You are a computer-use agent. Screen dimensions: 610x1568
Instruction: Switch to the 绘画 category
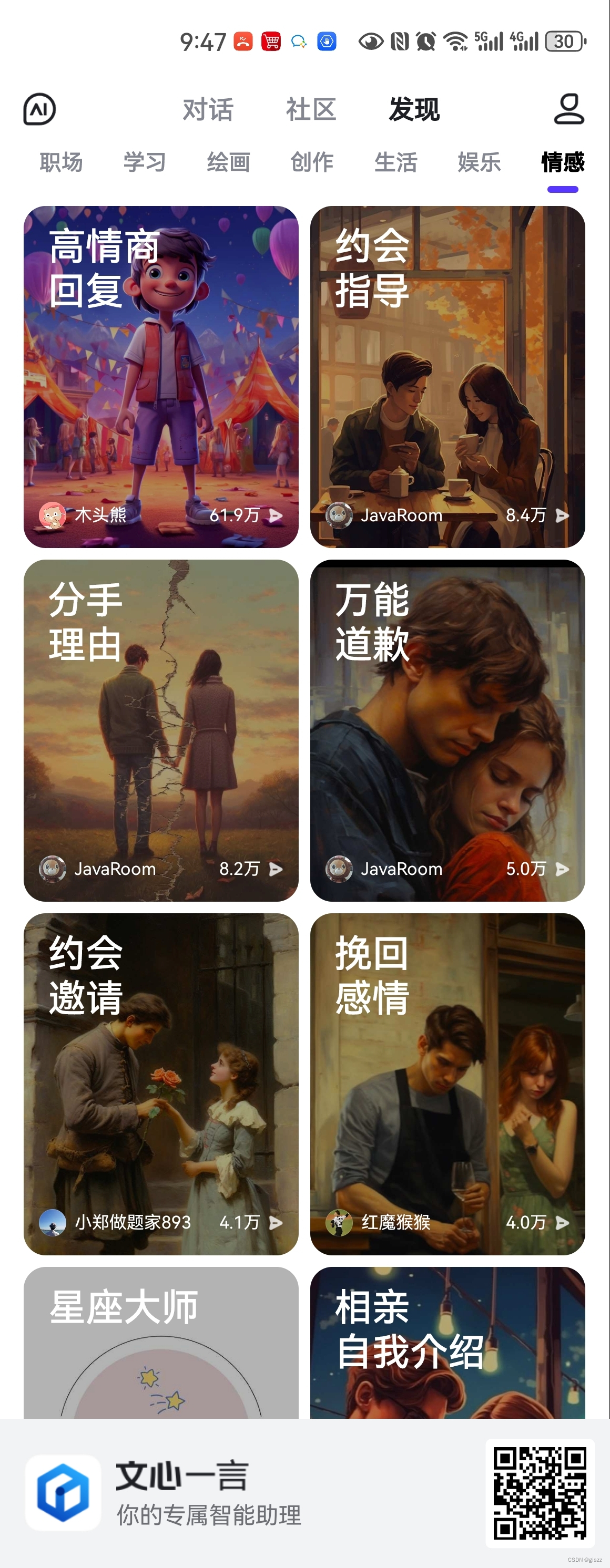tap(229, 162)
